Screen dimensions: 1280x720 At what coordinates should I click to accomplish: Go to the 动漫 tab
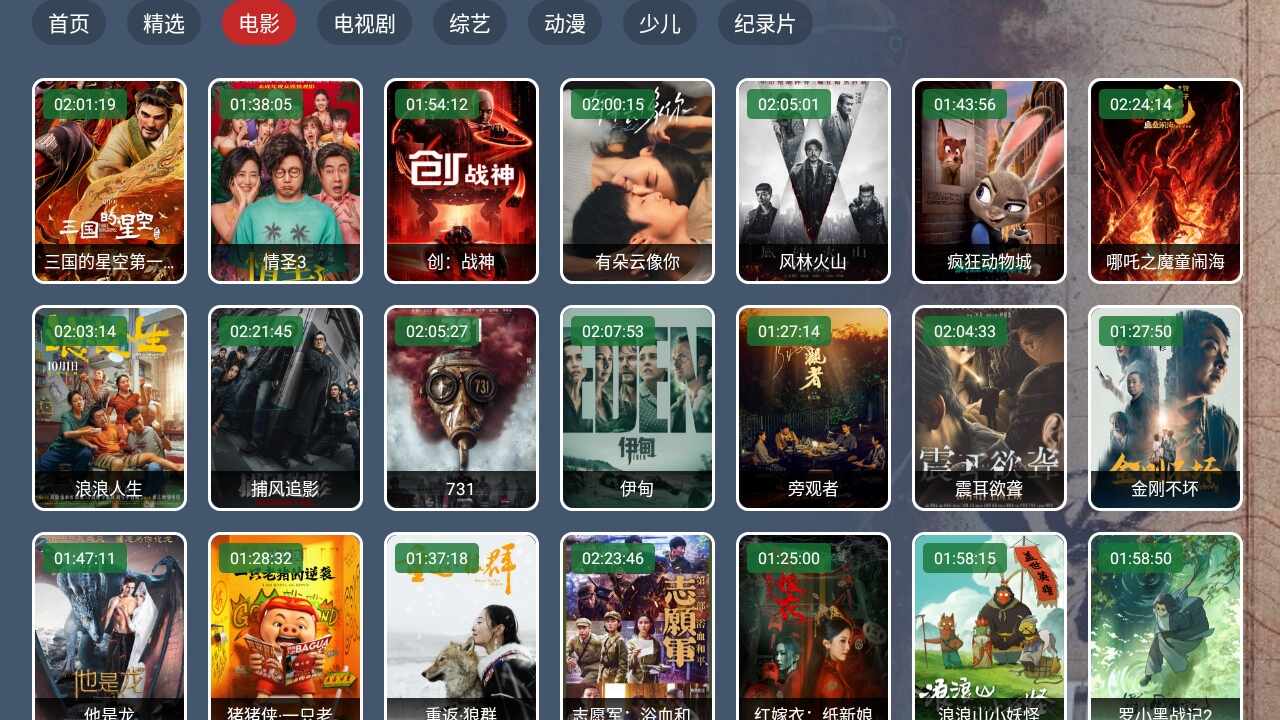(565, 23)
